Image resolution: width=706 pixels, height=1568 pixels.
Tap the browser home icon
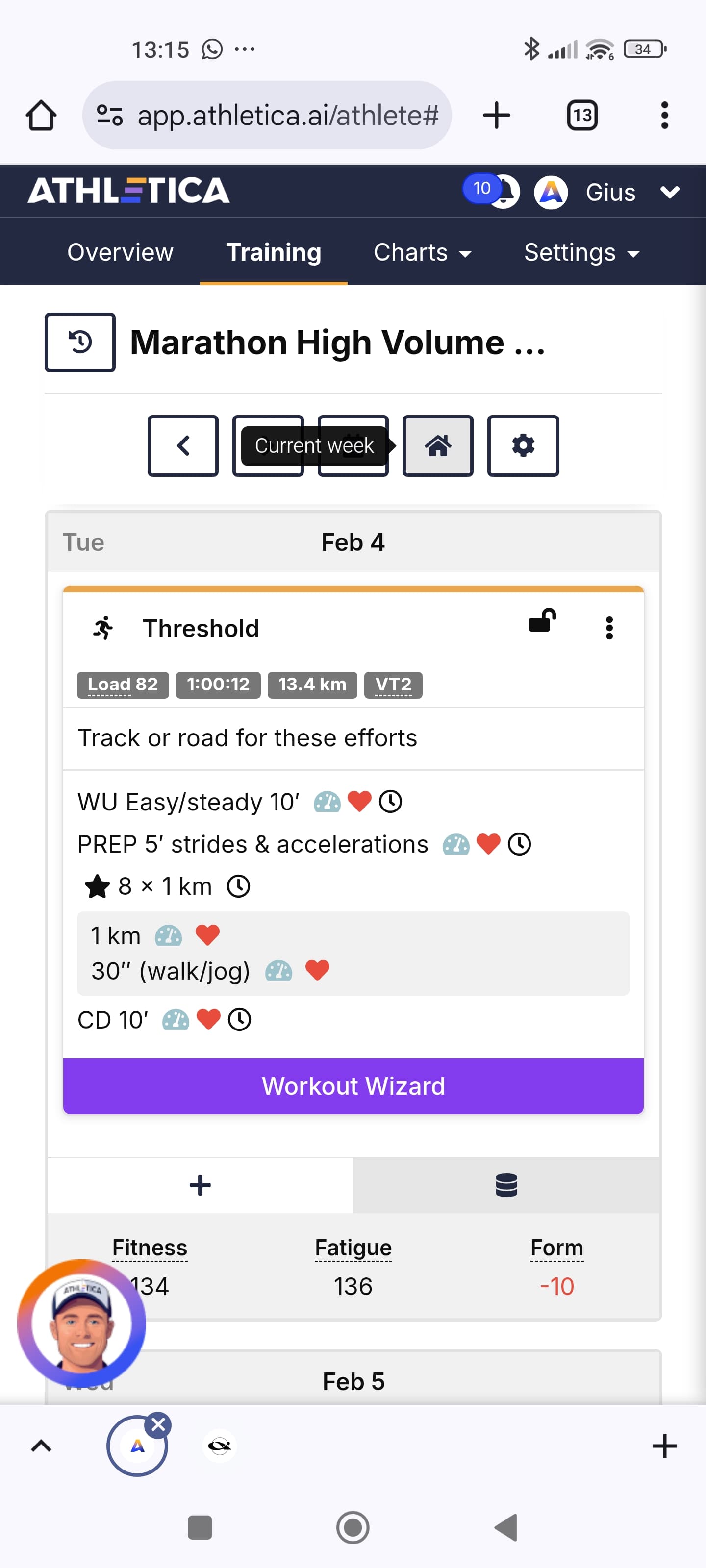pos(41,116)
